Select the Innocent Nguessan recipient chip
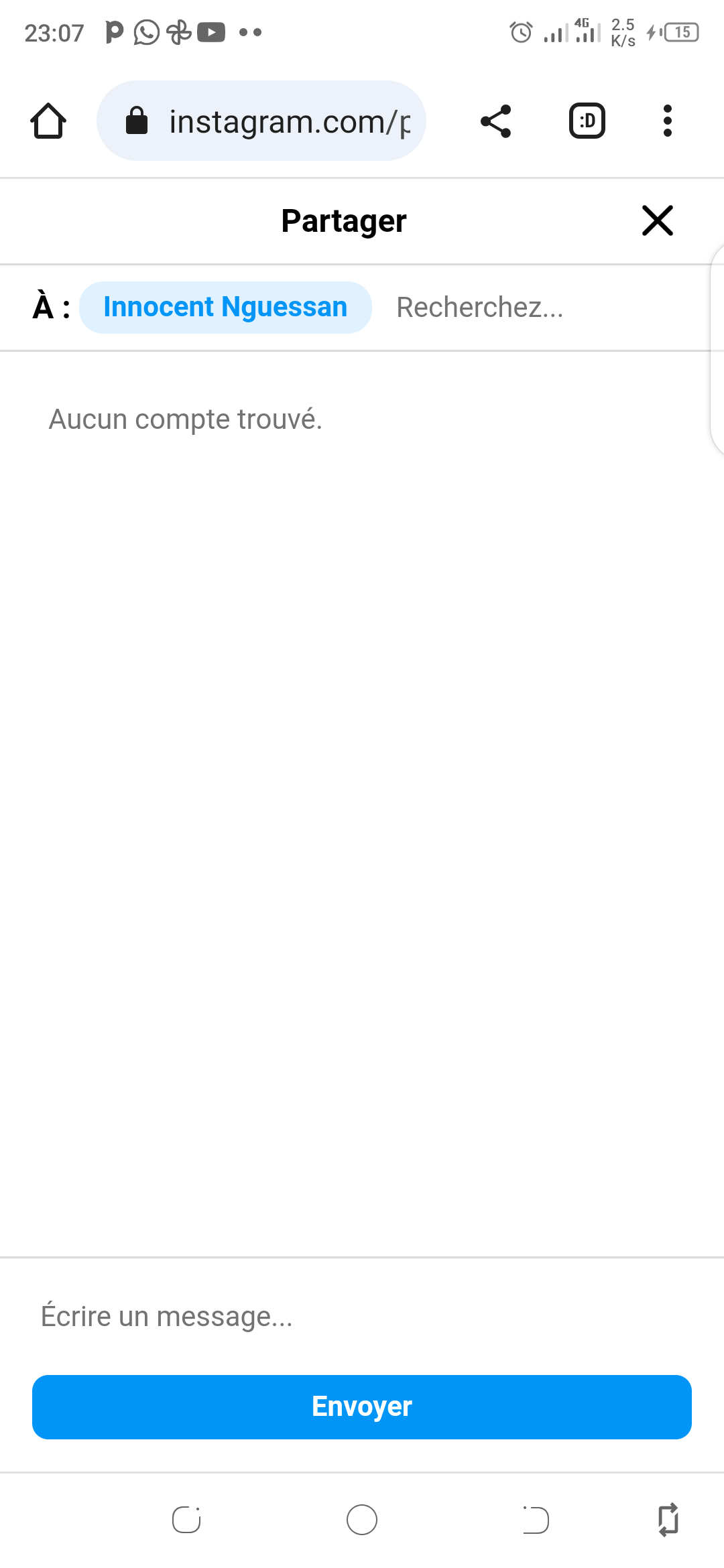Image resolution: width=724 pixels, height=1568 pixels. coord(225,308)
